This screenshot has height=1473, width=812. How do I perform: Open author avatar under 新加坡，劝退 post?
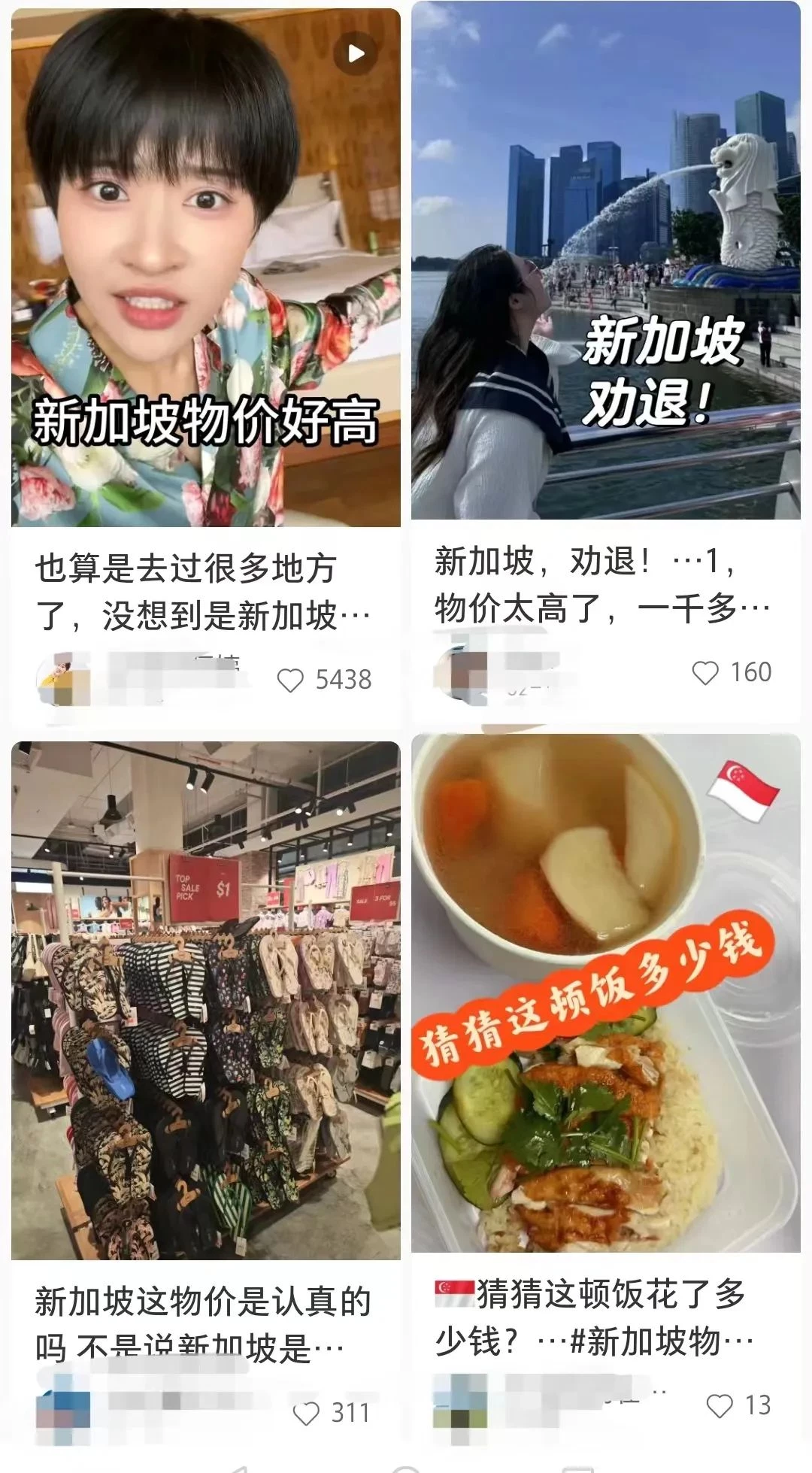462,674
